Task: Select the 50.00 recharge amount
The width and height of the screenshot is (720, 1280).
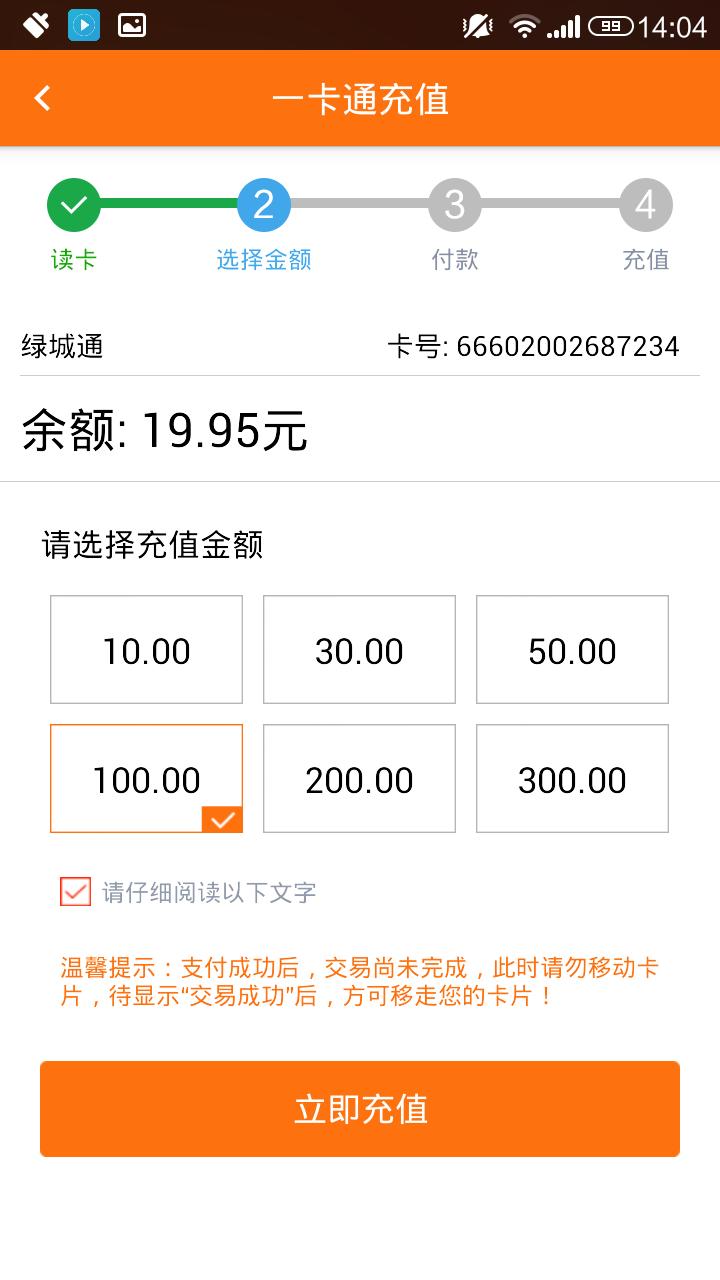Action: (572, 649)
